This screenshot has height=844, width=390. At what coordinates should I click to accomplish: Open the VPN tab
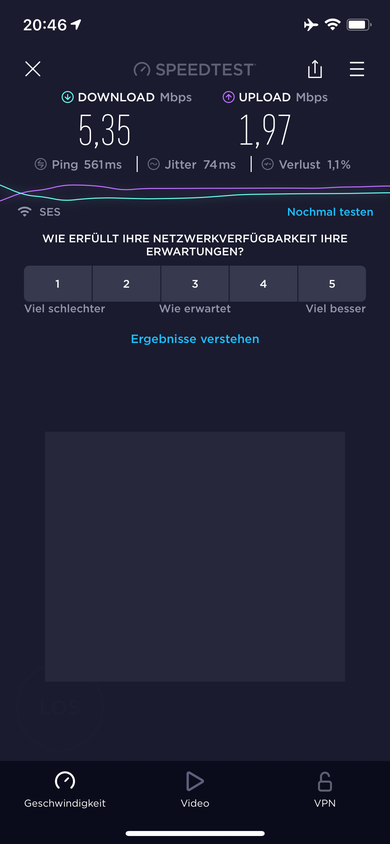click(325, 789)
